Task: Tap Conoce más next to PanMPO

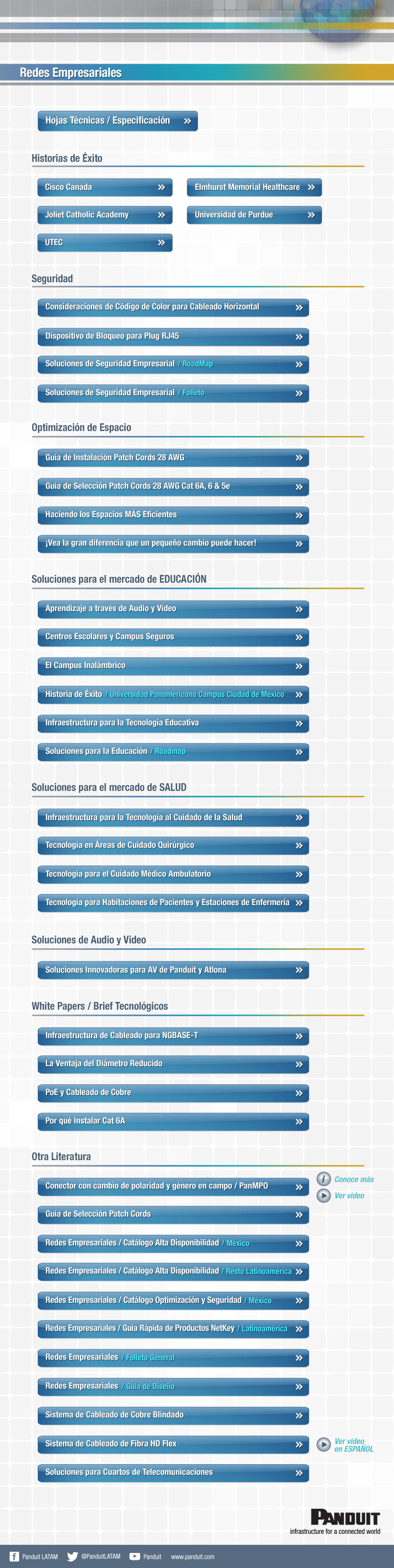Action: click(345, 1179)
